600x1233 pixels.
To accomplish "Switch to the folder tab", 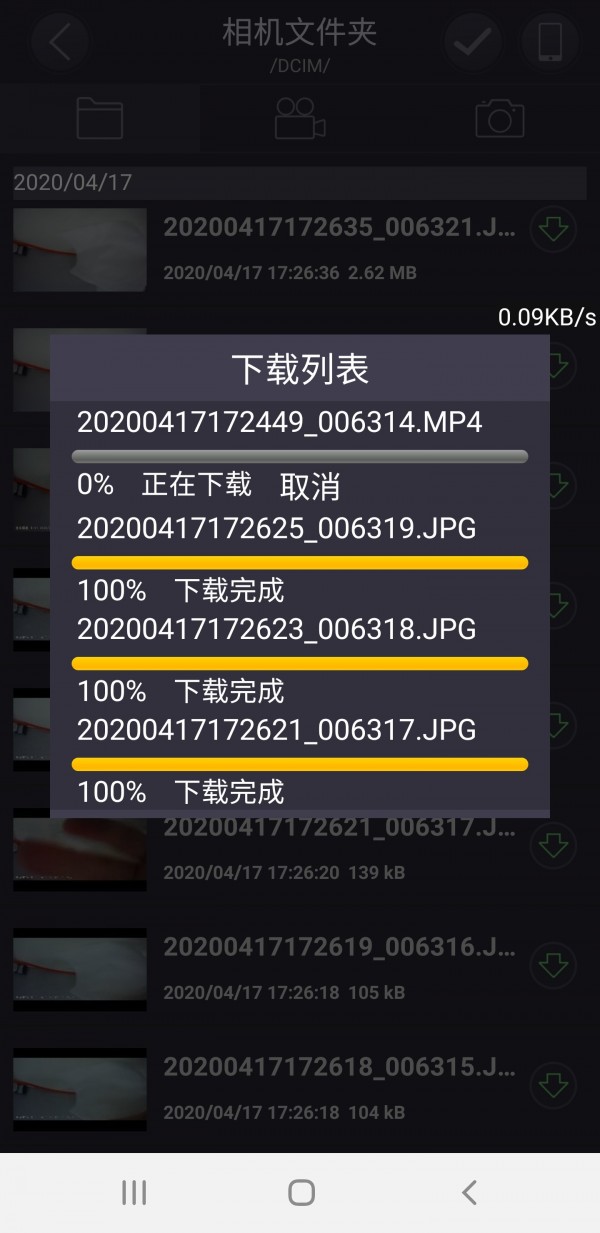I will [x=100, y=119].
